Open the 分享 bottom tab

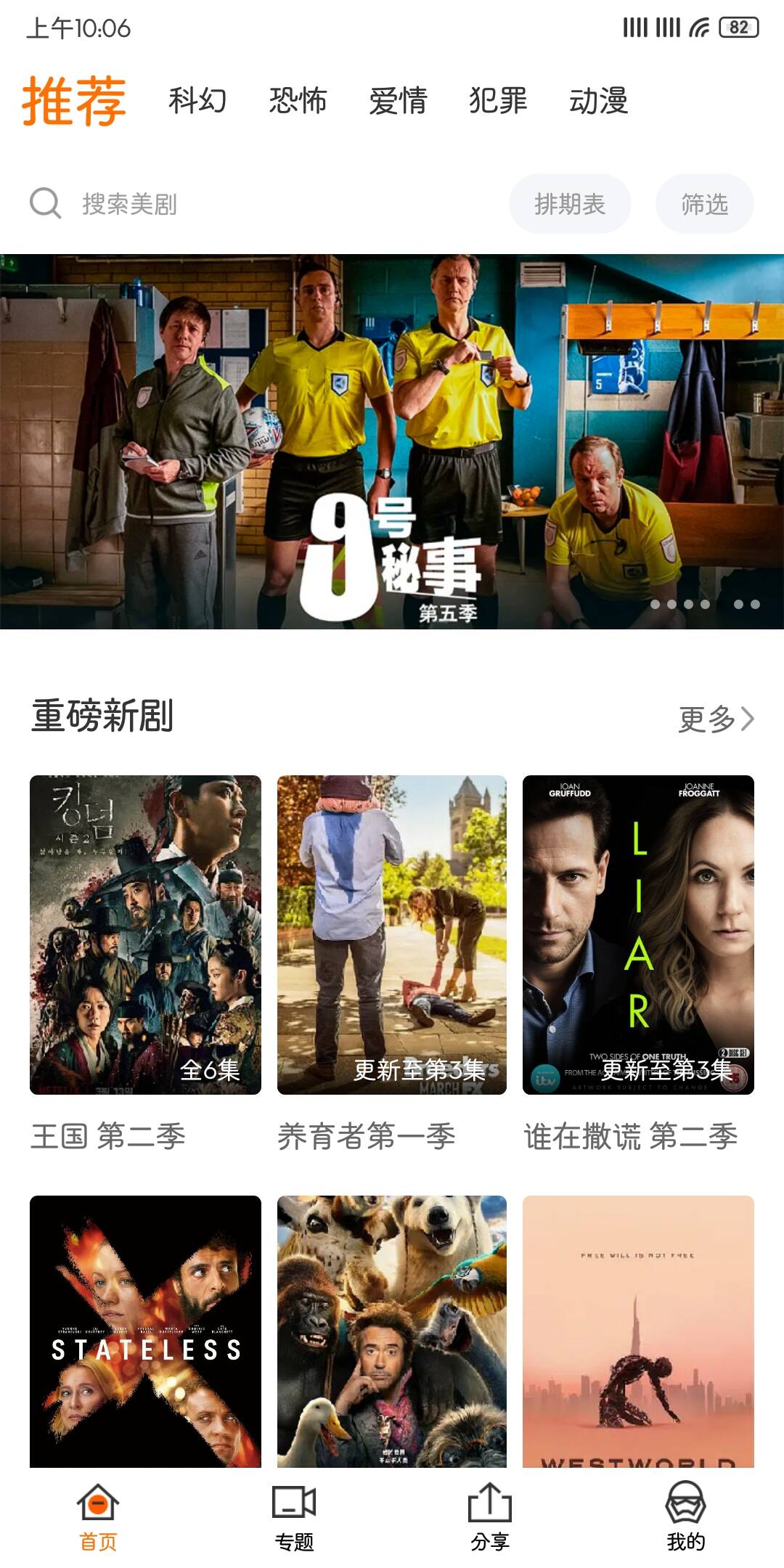(x=490, y=1517)
